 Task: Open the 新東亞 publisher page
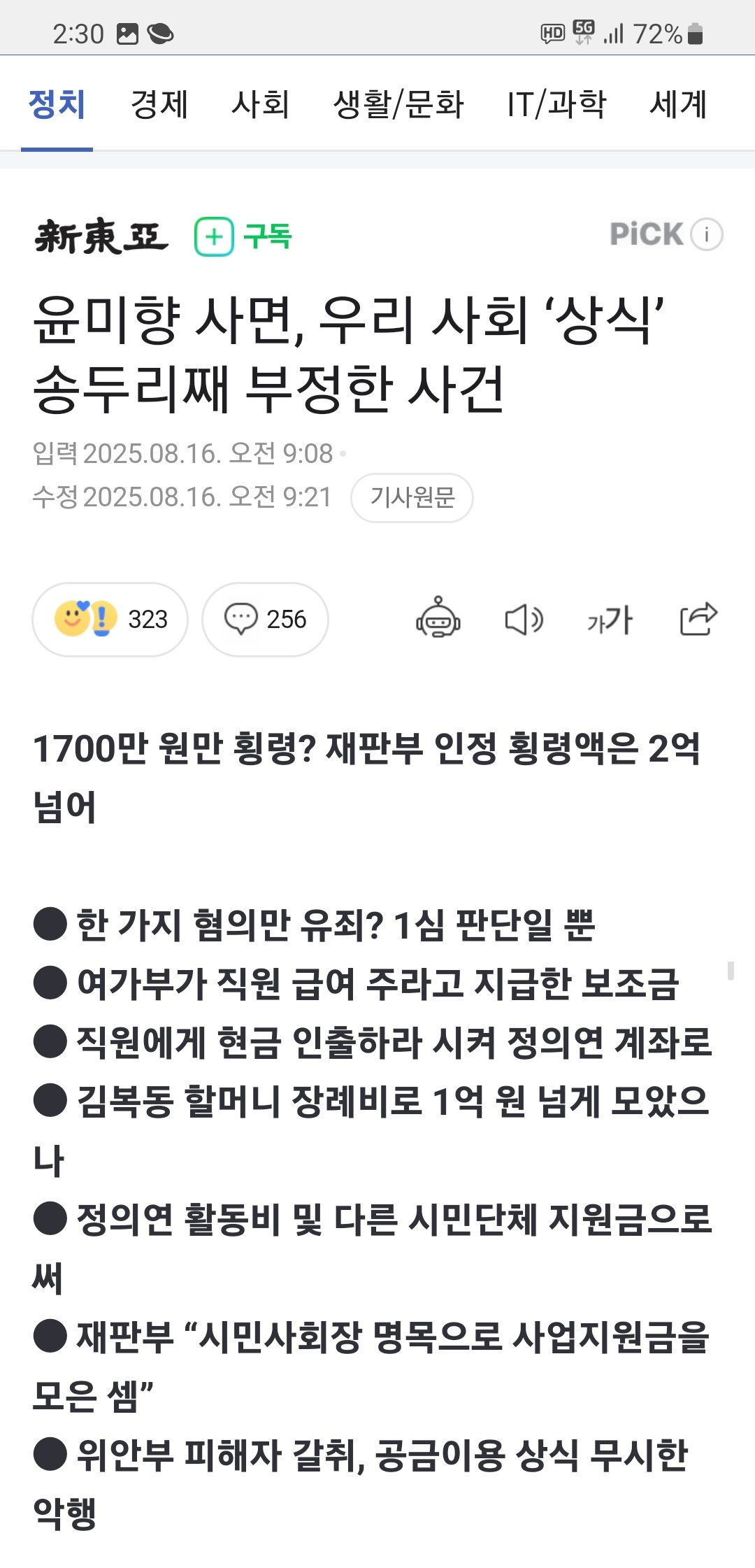coord(102,236)
